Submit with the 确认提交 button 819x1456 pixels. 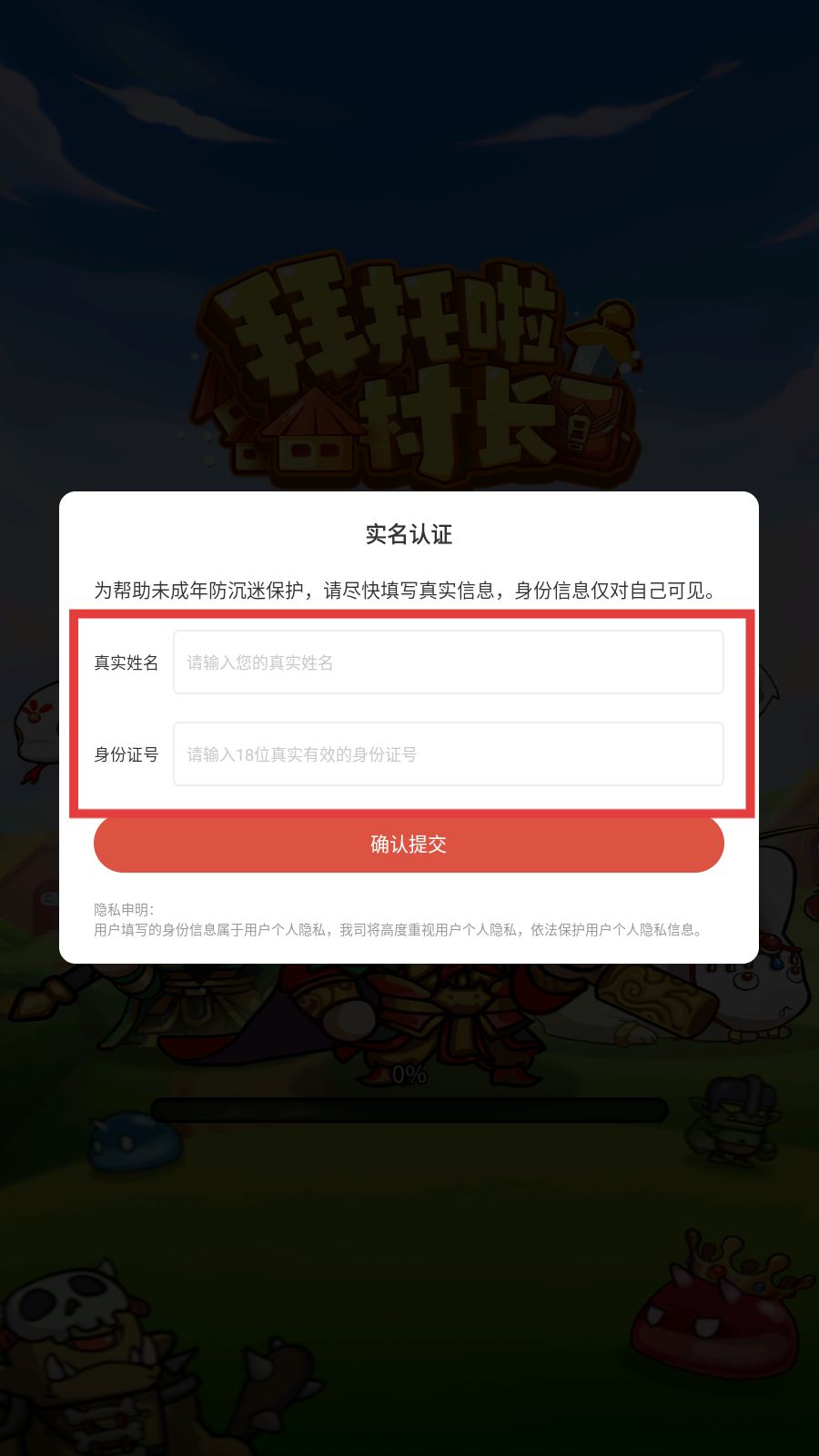[409, 844]
